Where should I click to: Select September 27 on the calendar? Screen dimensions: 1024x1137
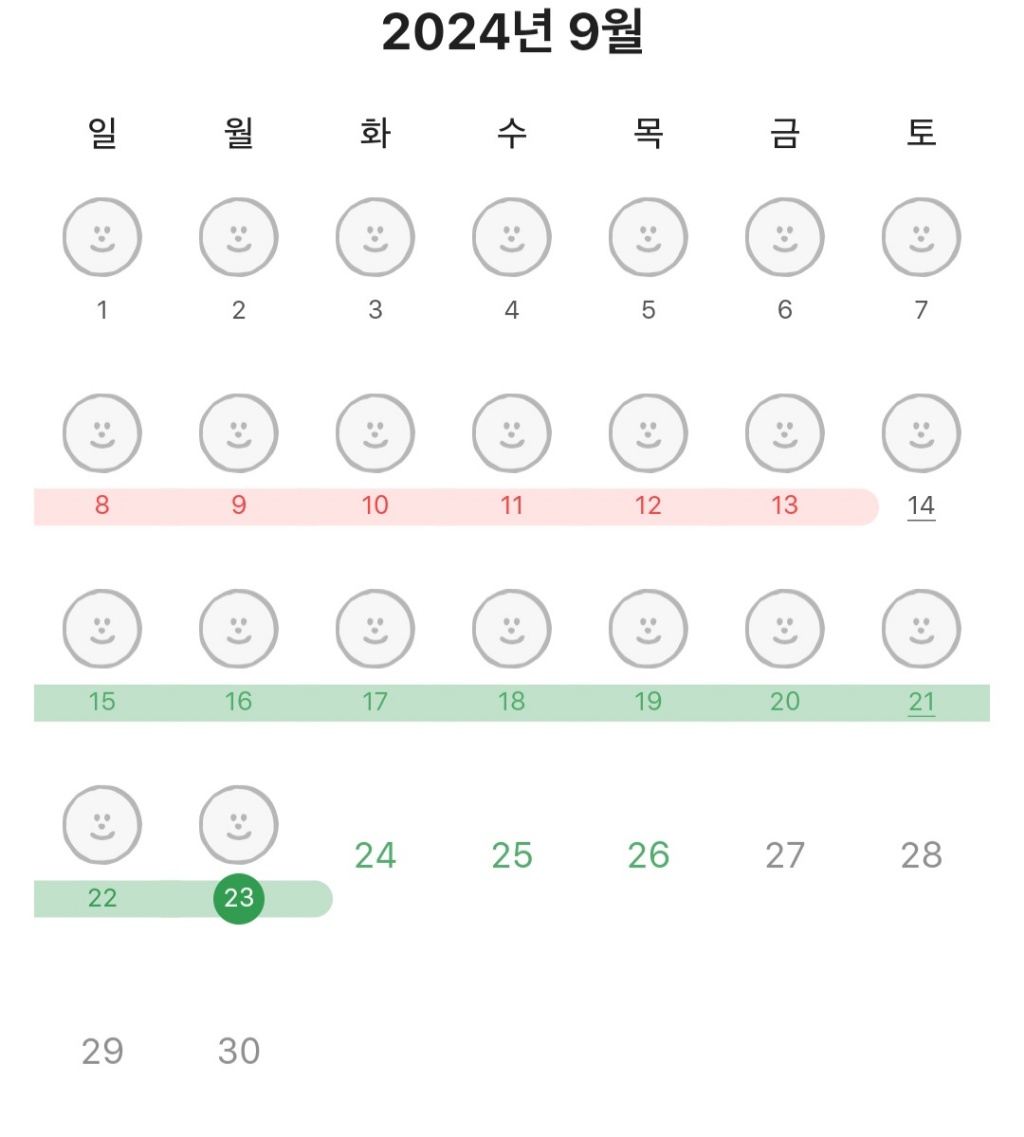pos(785,856)
